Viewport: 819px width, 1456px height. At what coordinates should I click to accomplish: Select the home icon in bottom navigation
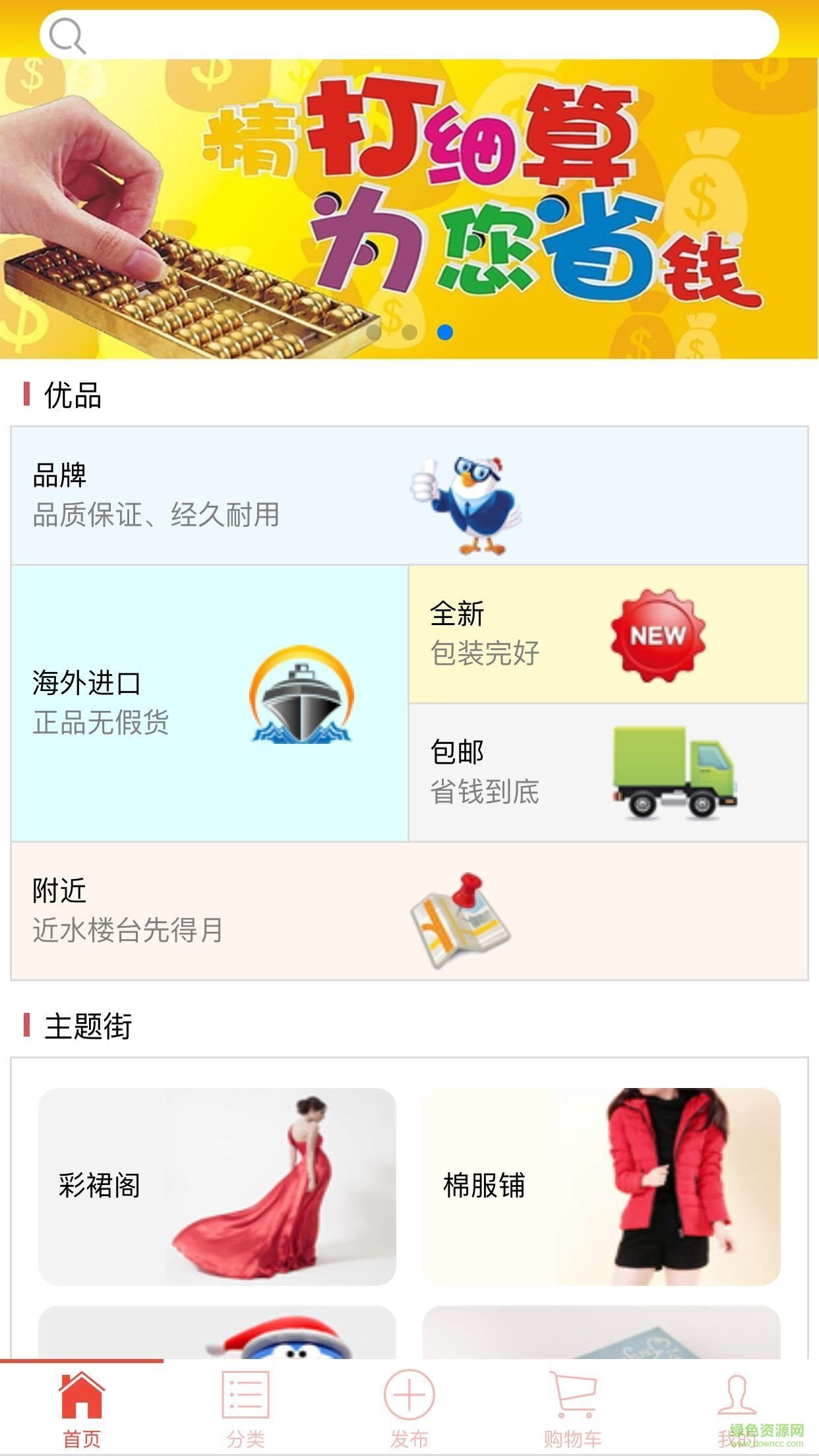point(80,1393)
